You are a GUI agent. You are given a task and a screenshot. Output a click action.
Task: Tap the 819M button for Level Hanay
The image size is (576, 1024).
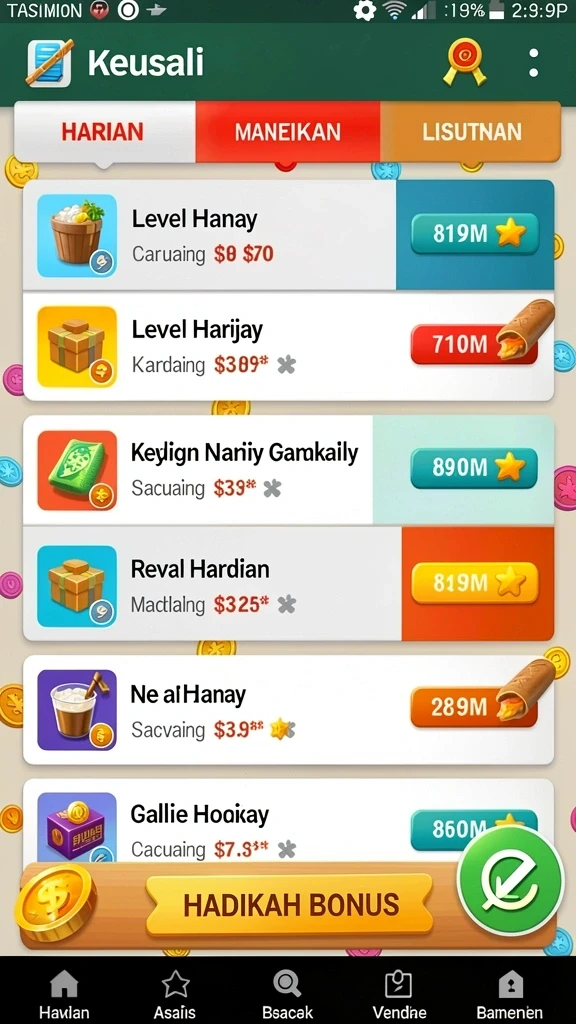[x=475, y=234]
